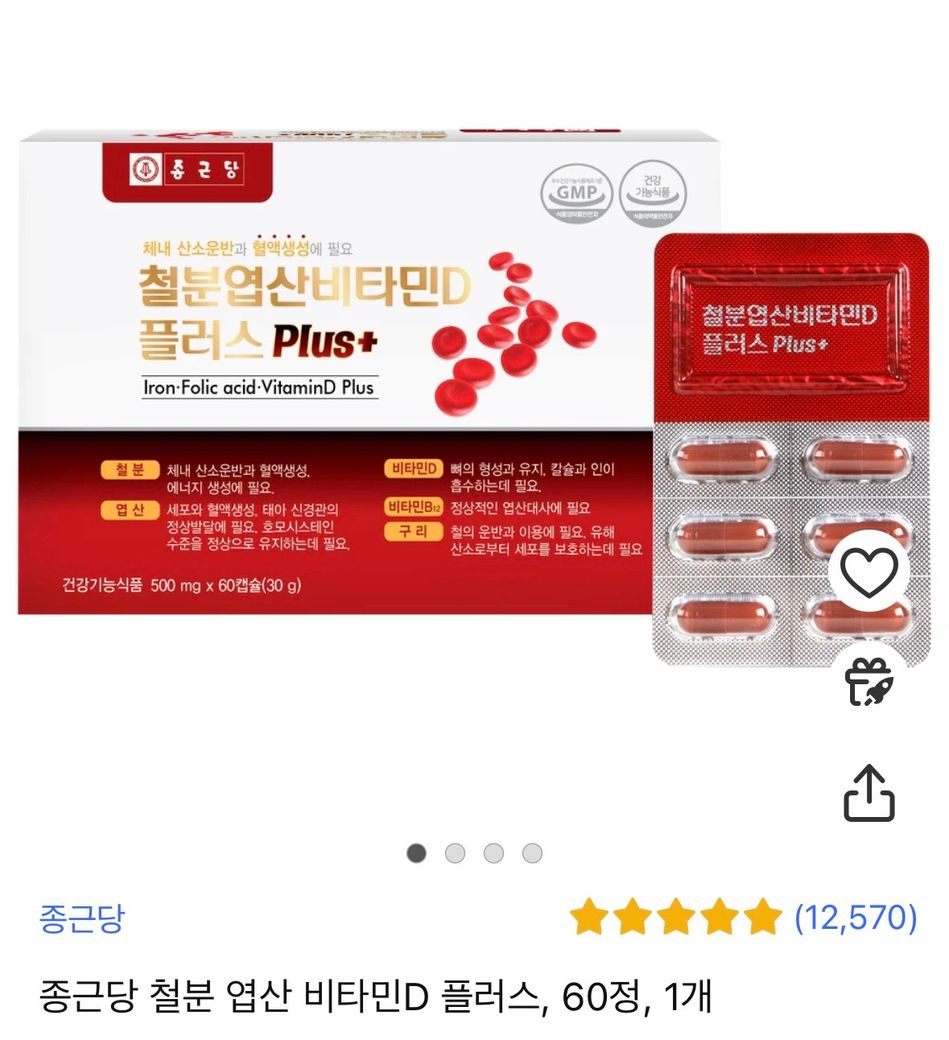This screenshot has height=1040, width=949.
Task: Share this product listing
Action: [868, 793]
